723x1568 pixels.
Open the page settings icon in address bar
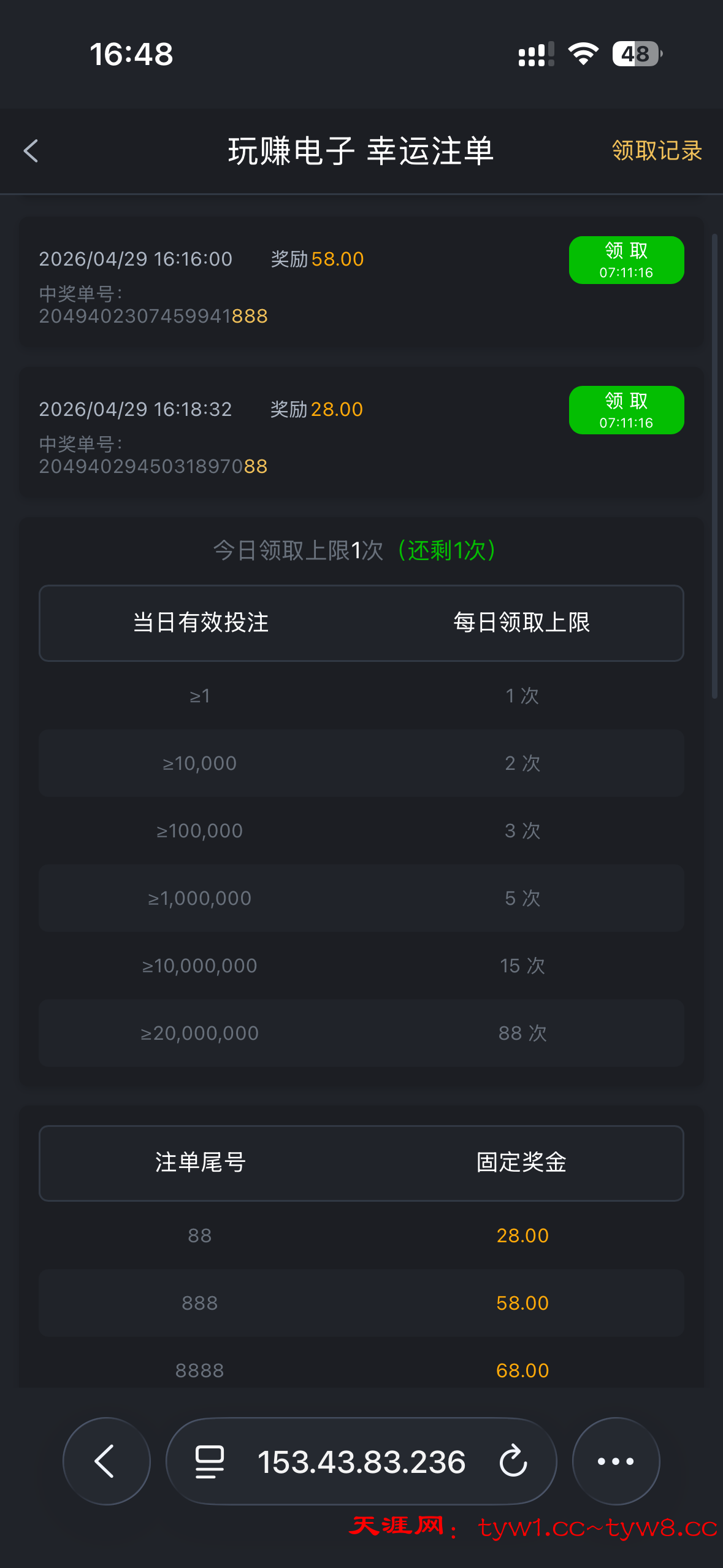(x=209, y=1461)
